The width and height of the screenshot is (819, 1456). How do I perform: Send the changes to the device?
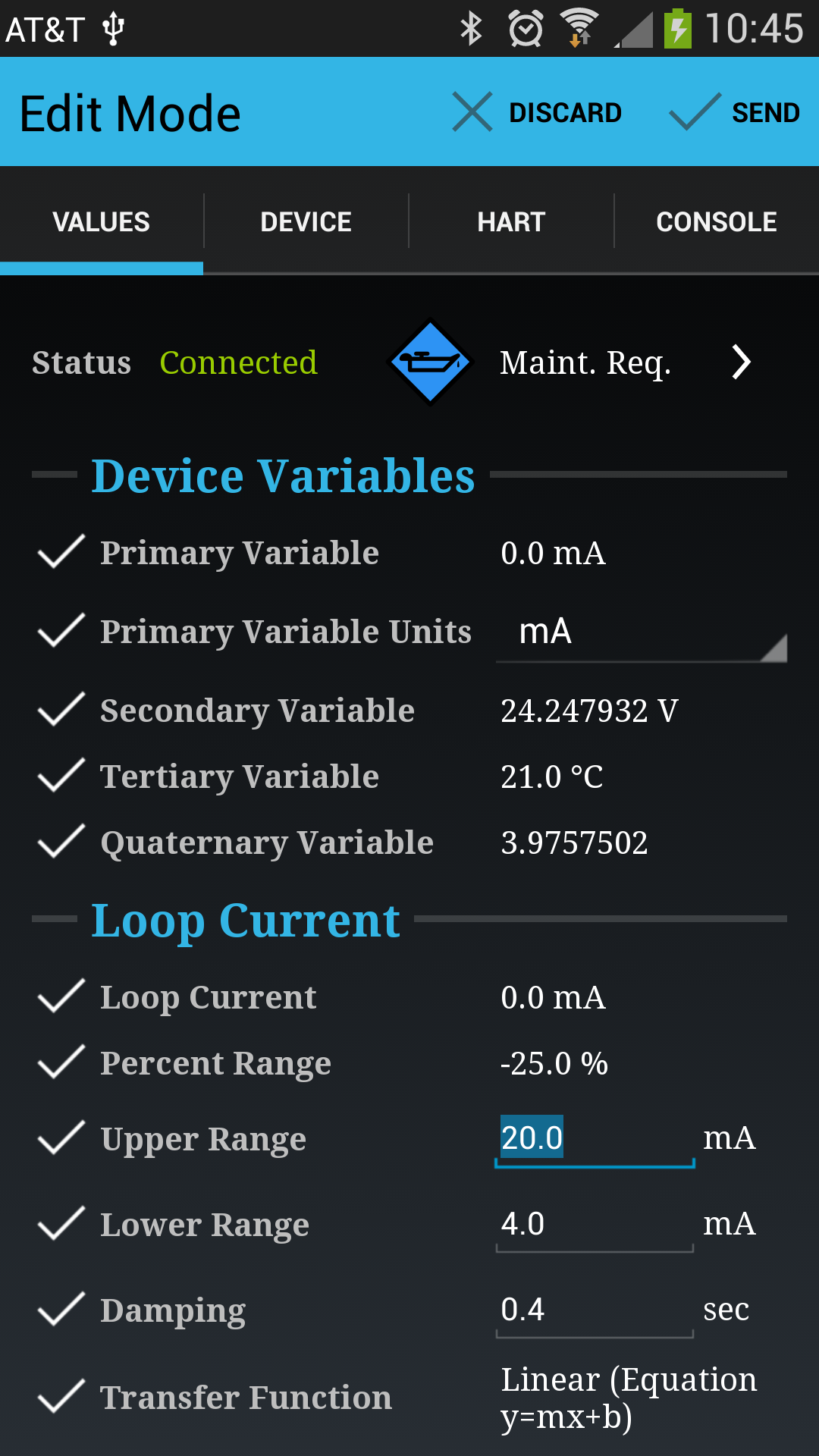pyautogui.click(x=734, y=113)
